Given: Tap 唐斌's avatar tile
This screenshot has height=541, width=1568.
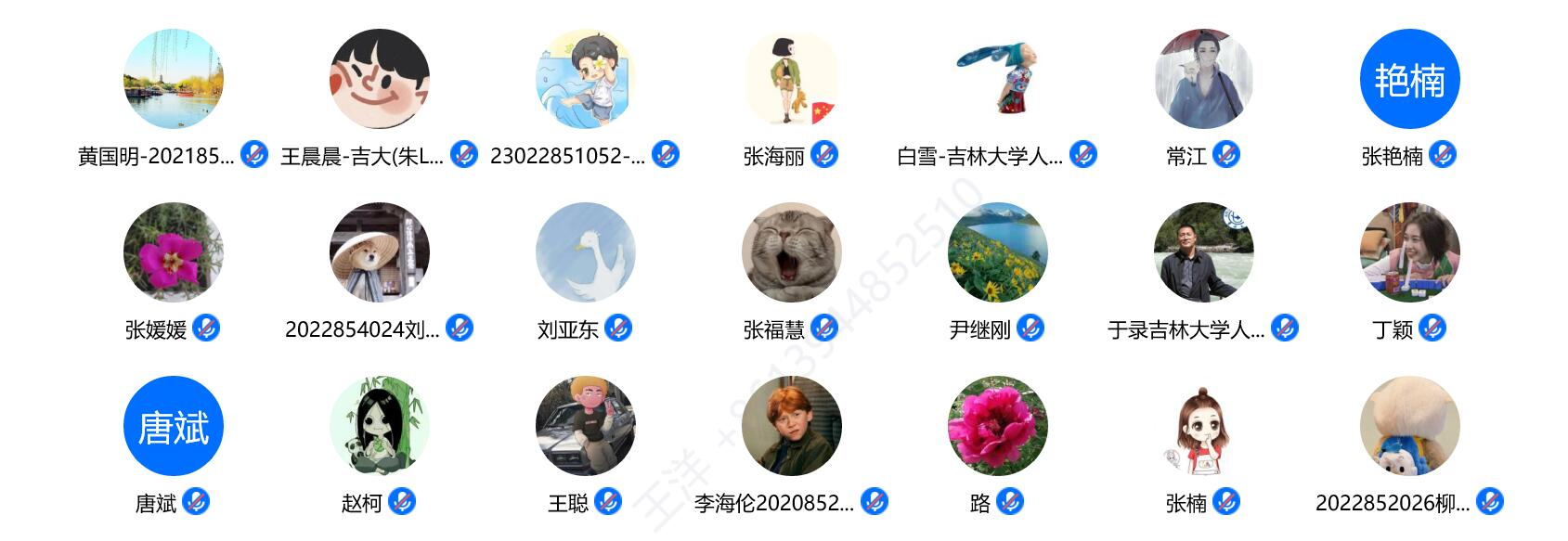Looking at the screenshot, I should 173,426.
